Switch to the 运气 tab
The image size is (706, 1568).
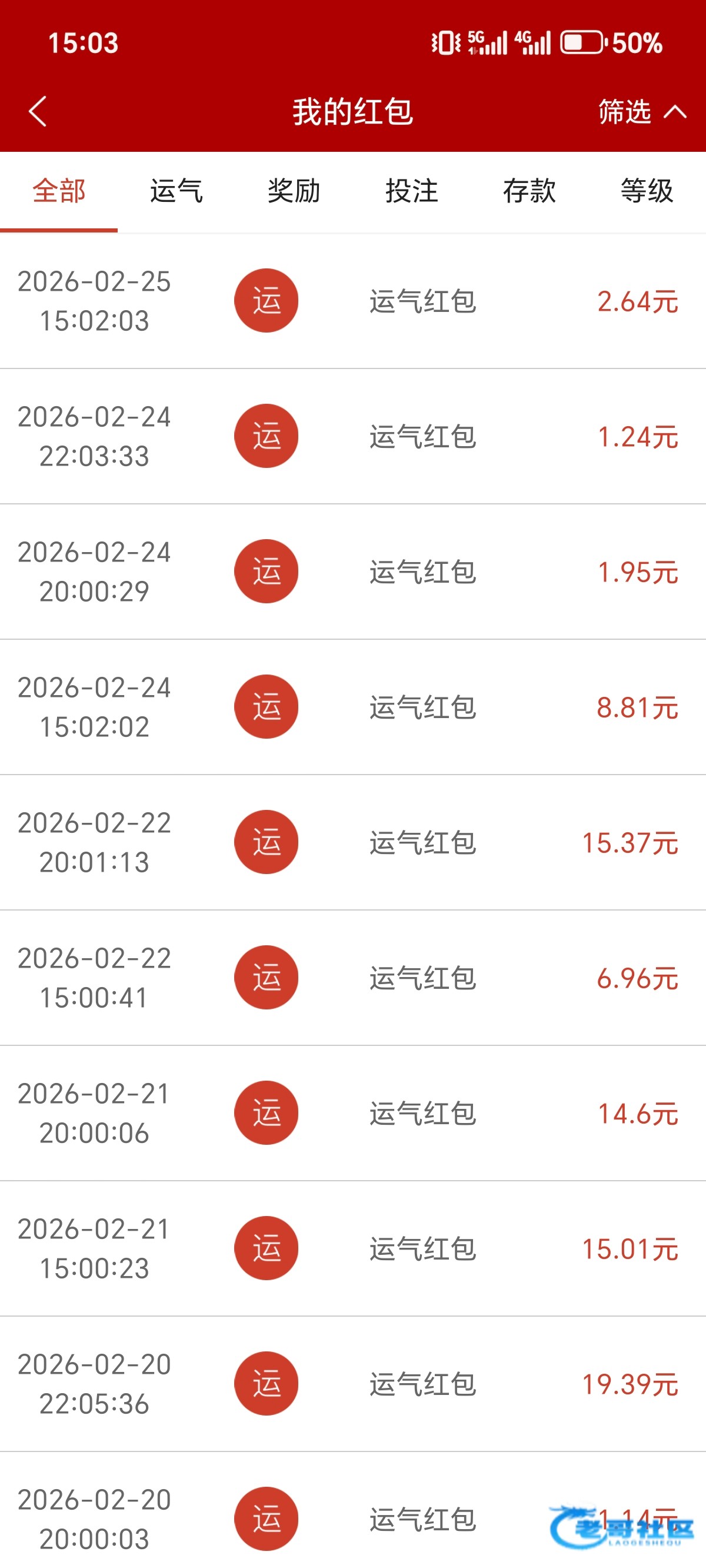[x=176, y=191]
